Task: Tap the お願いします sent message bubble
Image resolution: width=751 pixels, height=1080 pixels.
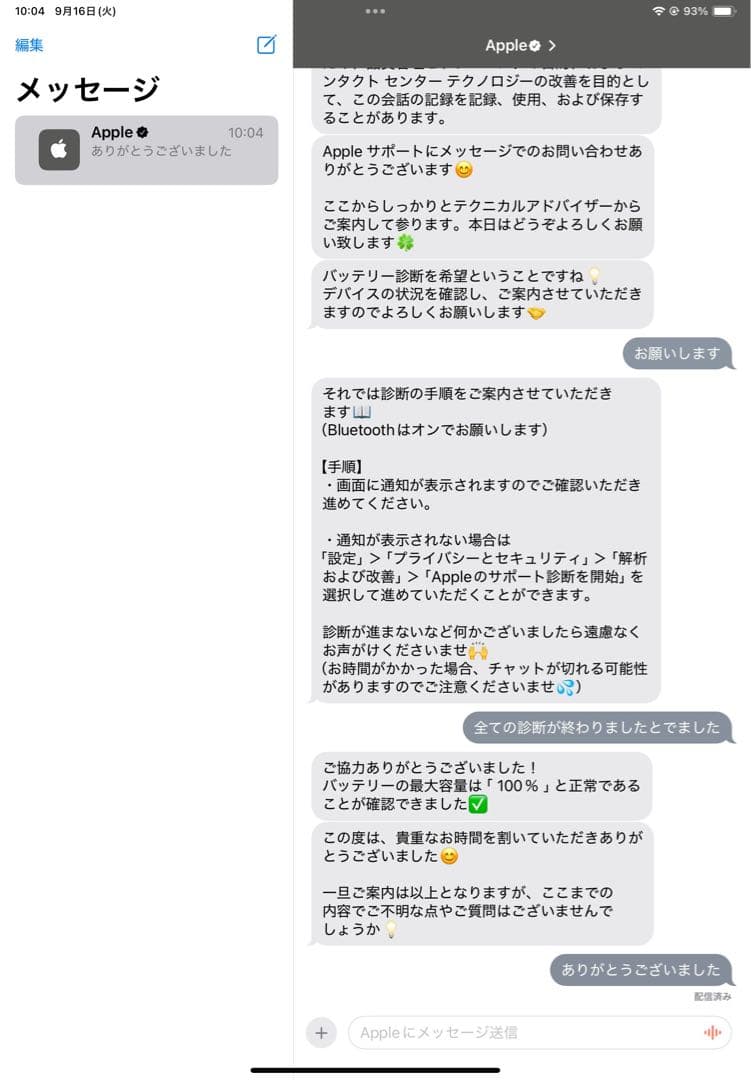Action: pyautogui.click(x=678, y=352)
